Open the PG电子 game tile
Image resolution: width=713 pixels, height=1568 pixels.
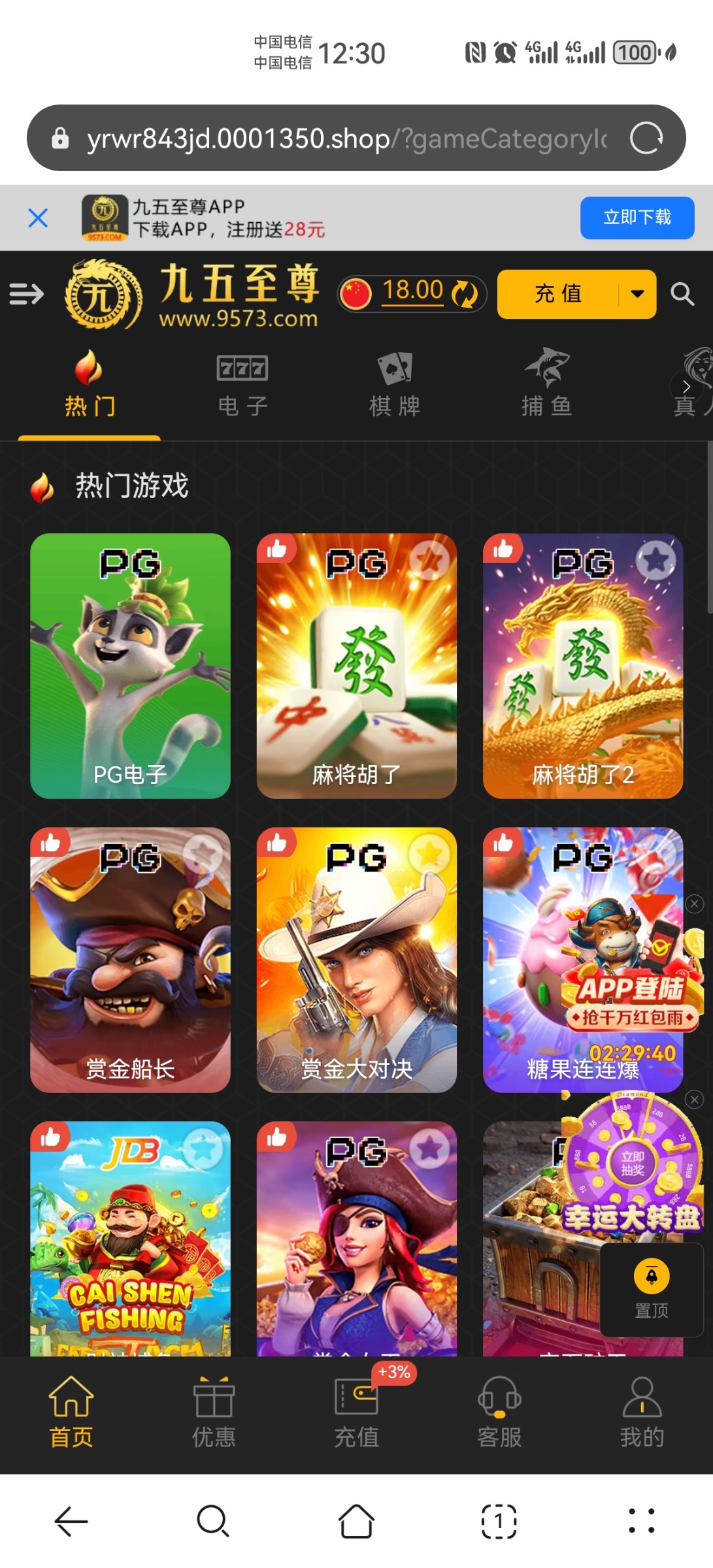tap(130, 665)
